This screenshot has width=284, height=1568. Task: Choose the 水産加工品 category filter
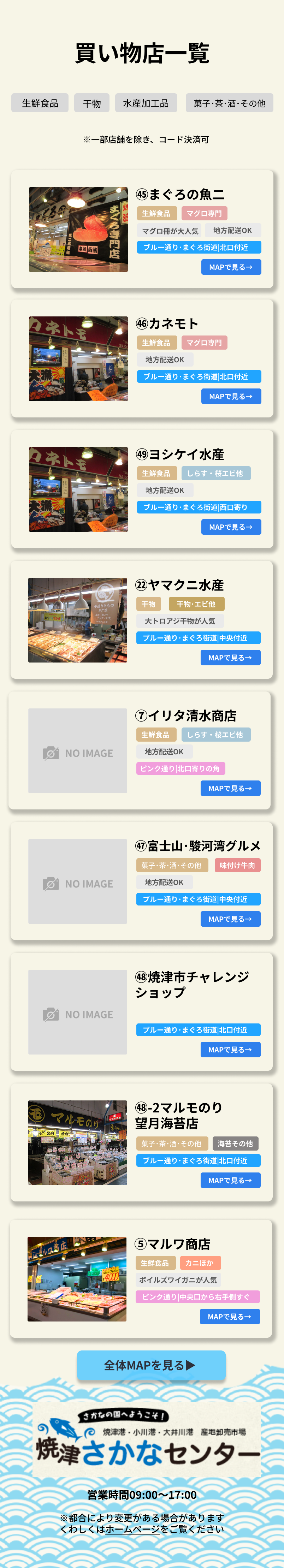(x=146, y=103)
